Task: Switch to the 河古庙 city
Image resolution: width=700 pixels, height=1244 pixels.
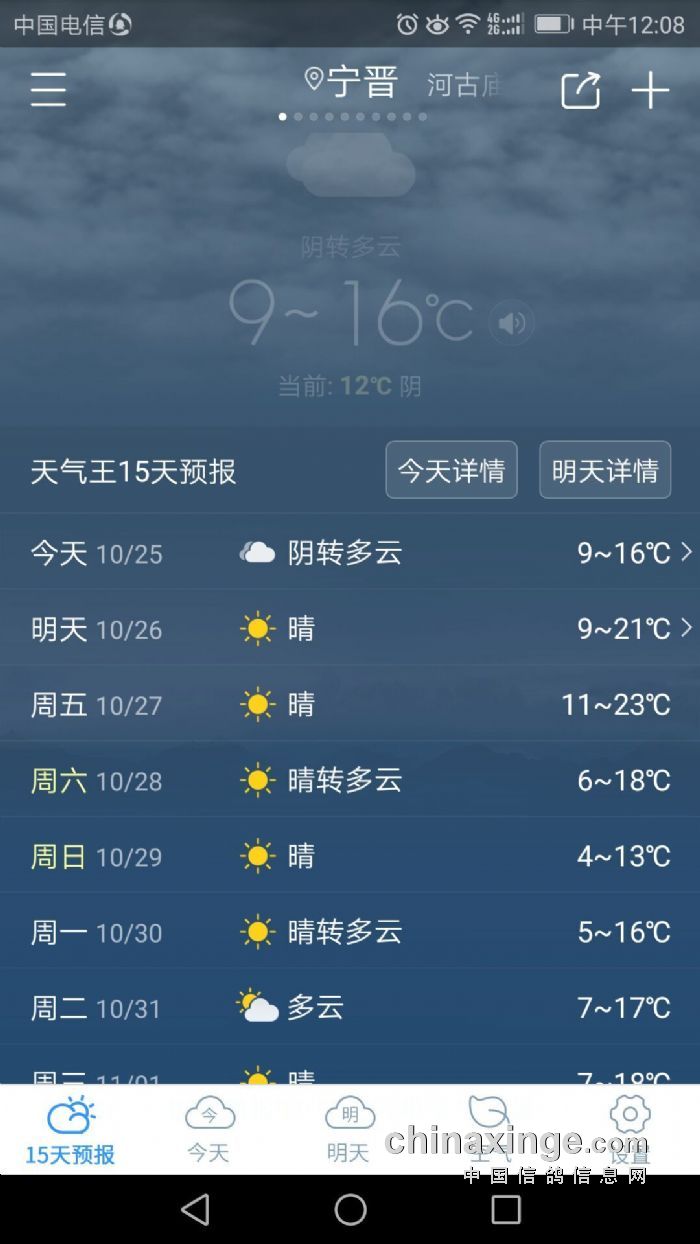Action: tap(463, 85)
